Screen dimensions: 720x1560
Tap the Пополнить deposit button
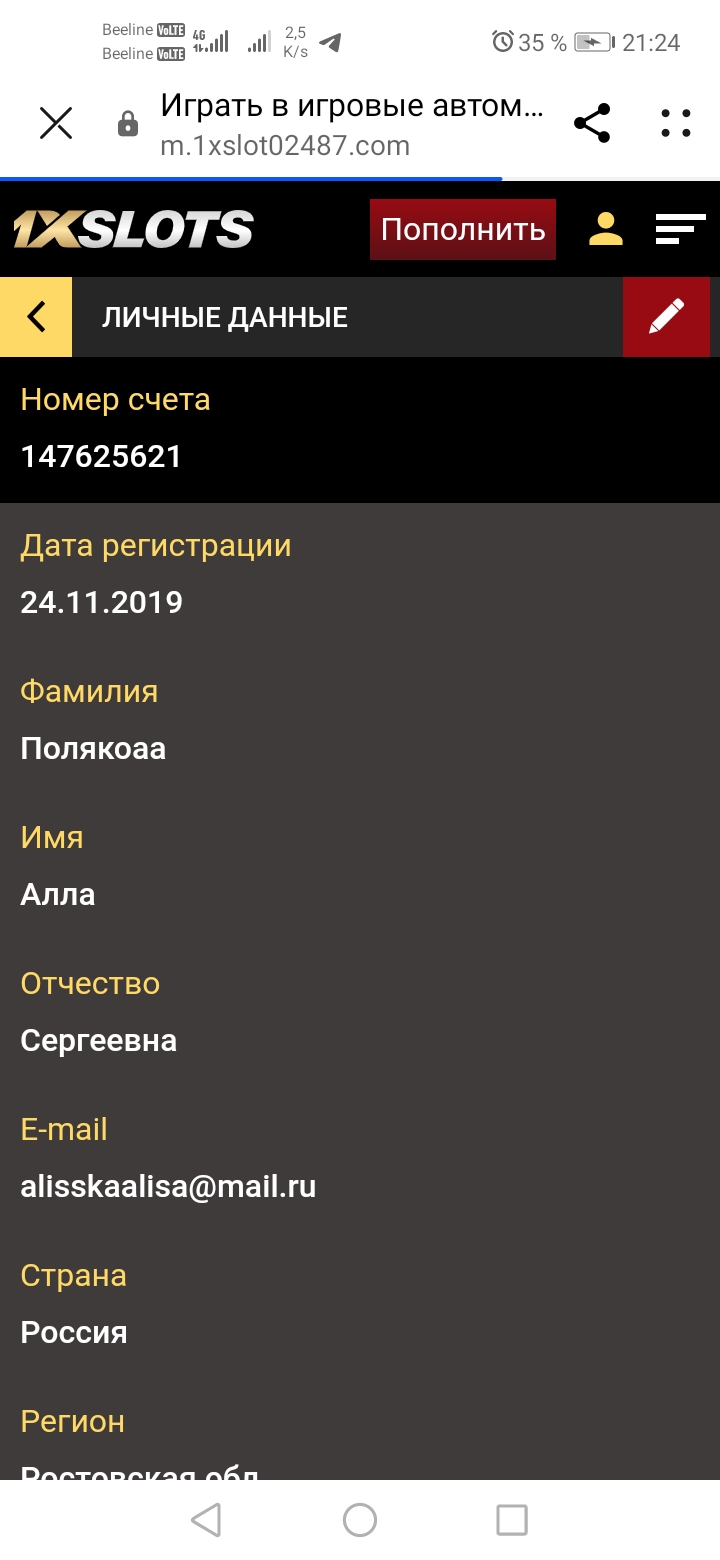pyautogui.click(x=463, y=230)
